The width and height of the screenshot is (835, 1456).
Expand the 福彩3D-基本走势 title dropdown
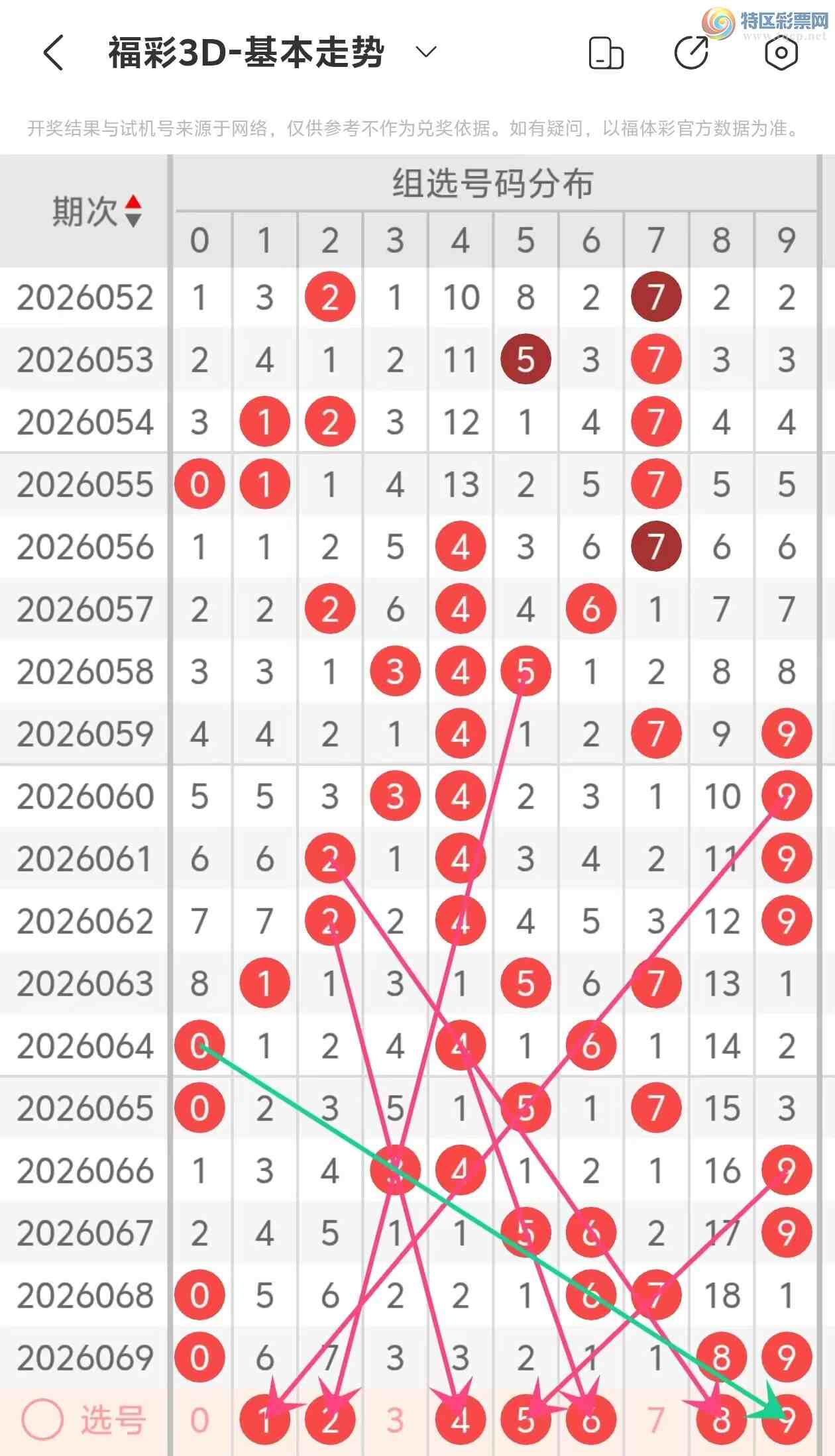coord(426,52)
